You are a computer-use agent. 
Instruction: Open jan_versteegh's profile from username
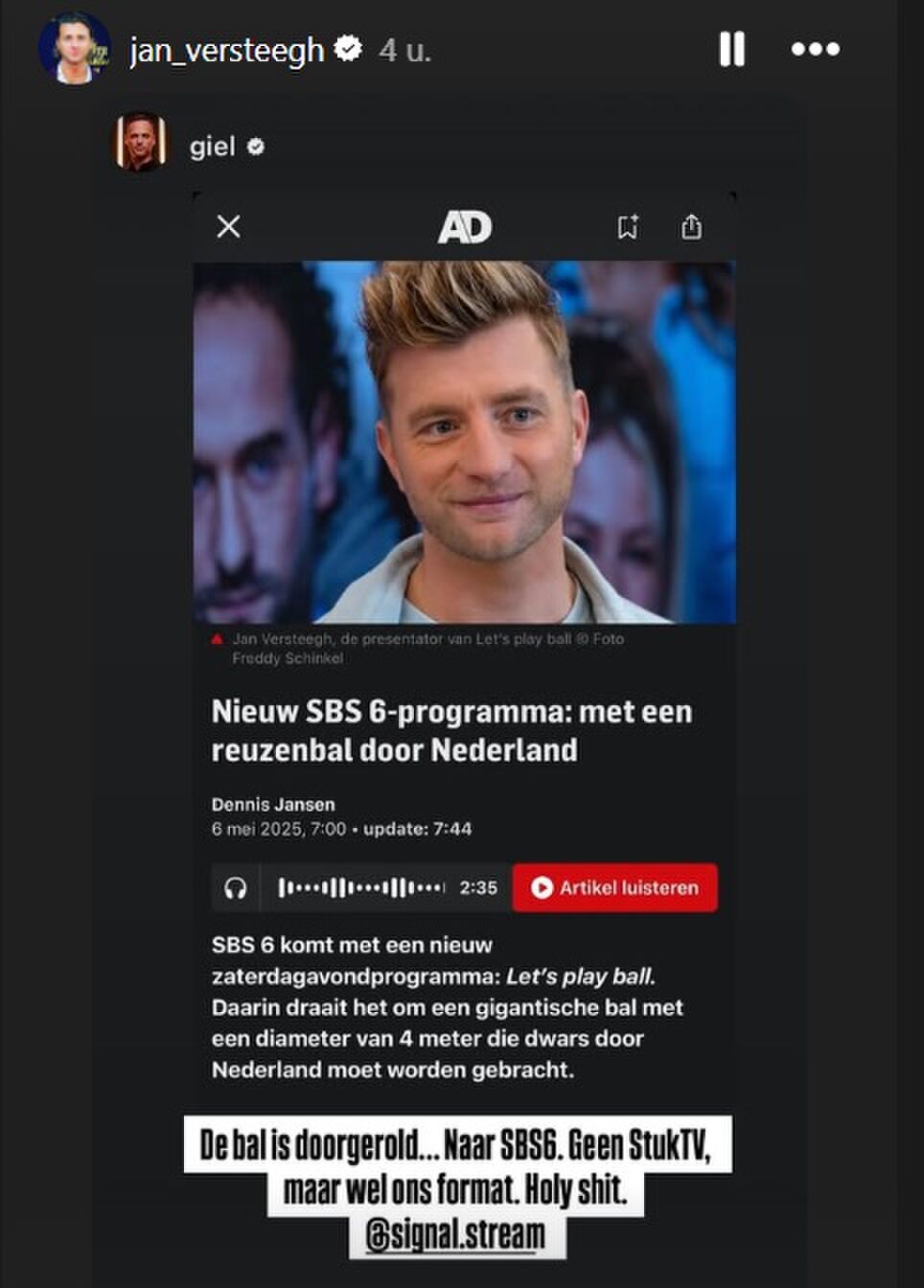[226, 50]
